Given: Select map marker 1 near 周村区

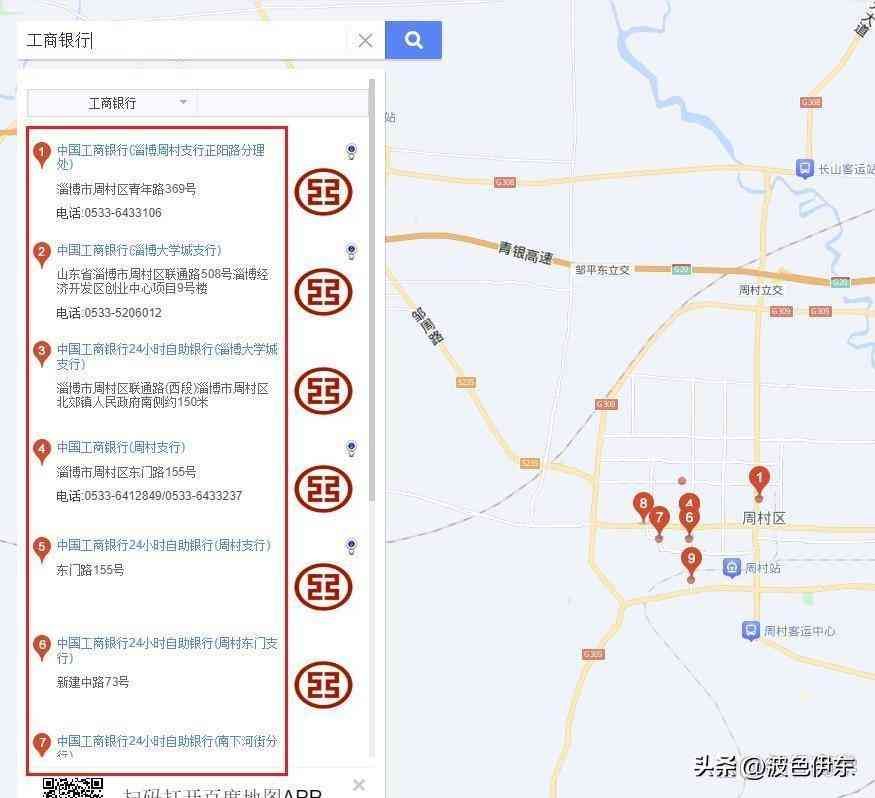Looking at the screenshot, I should tap(759, 480).
